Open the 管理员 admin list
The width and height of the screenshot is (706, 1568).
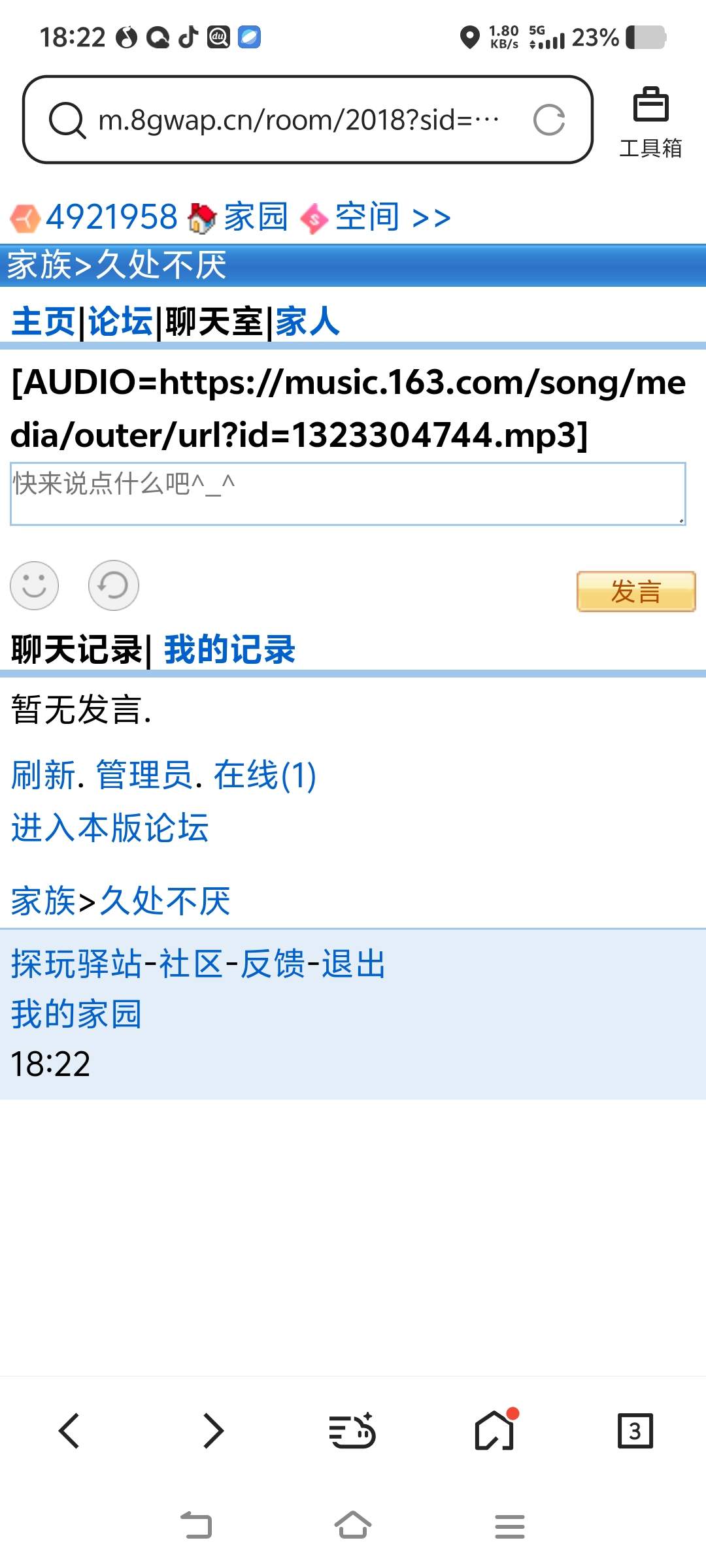pos(144,776)
